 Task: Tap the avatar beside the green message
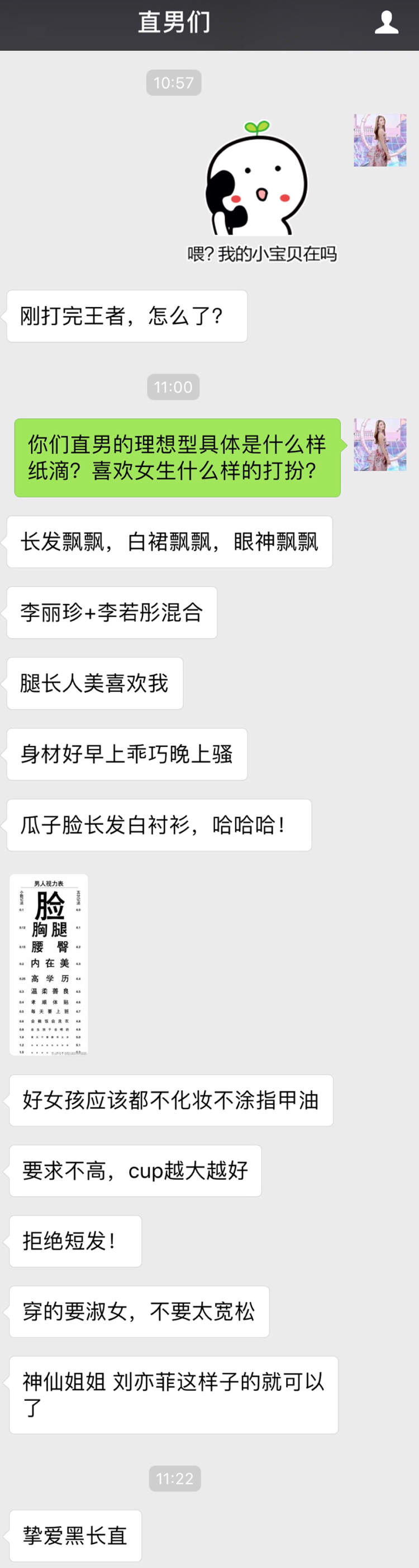point(380,445)
